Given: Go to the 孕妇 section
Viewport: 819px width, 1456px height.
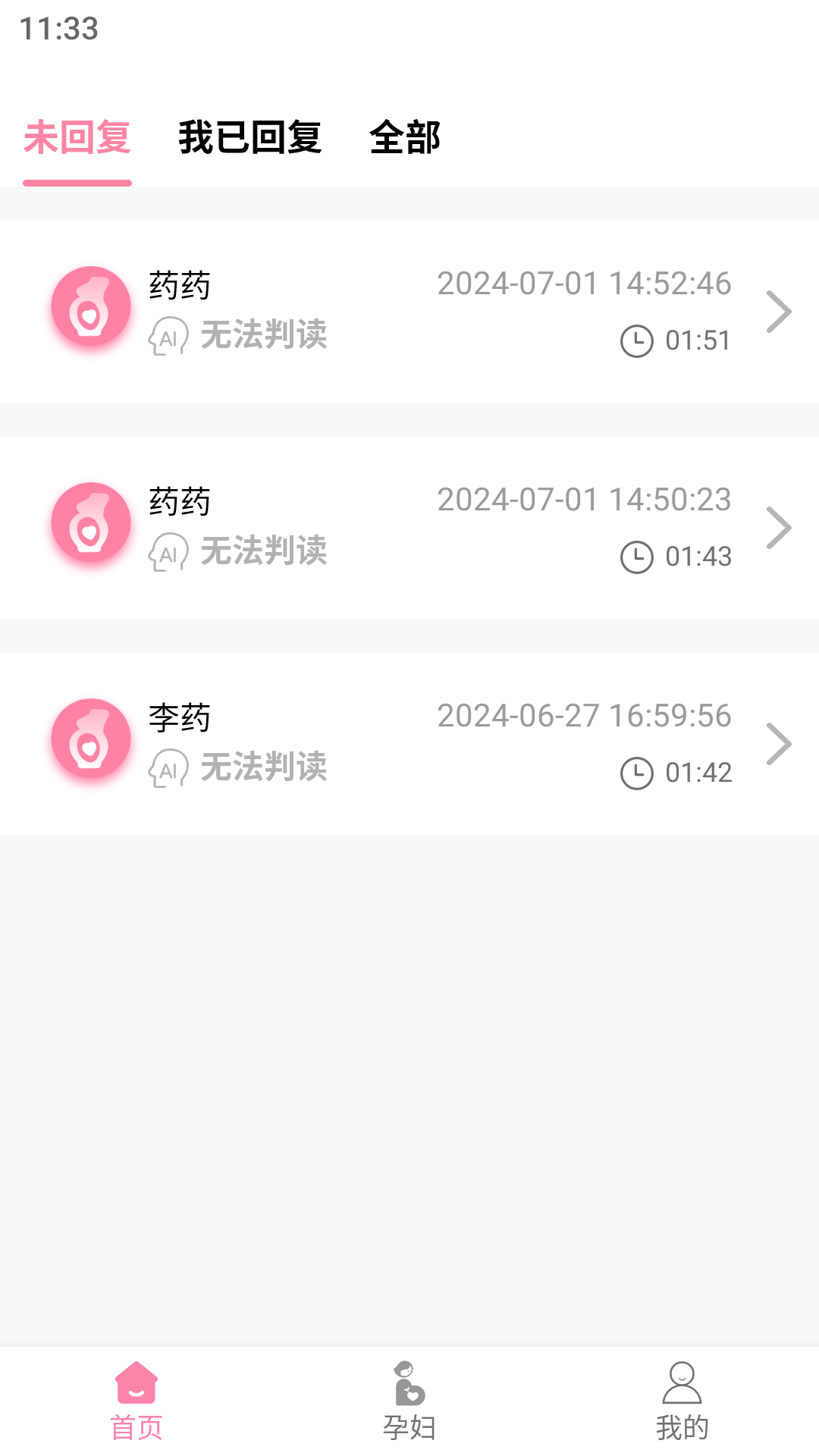Looking at the screenshot, I should click(409, 1401).
